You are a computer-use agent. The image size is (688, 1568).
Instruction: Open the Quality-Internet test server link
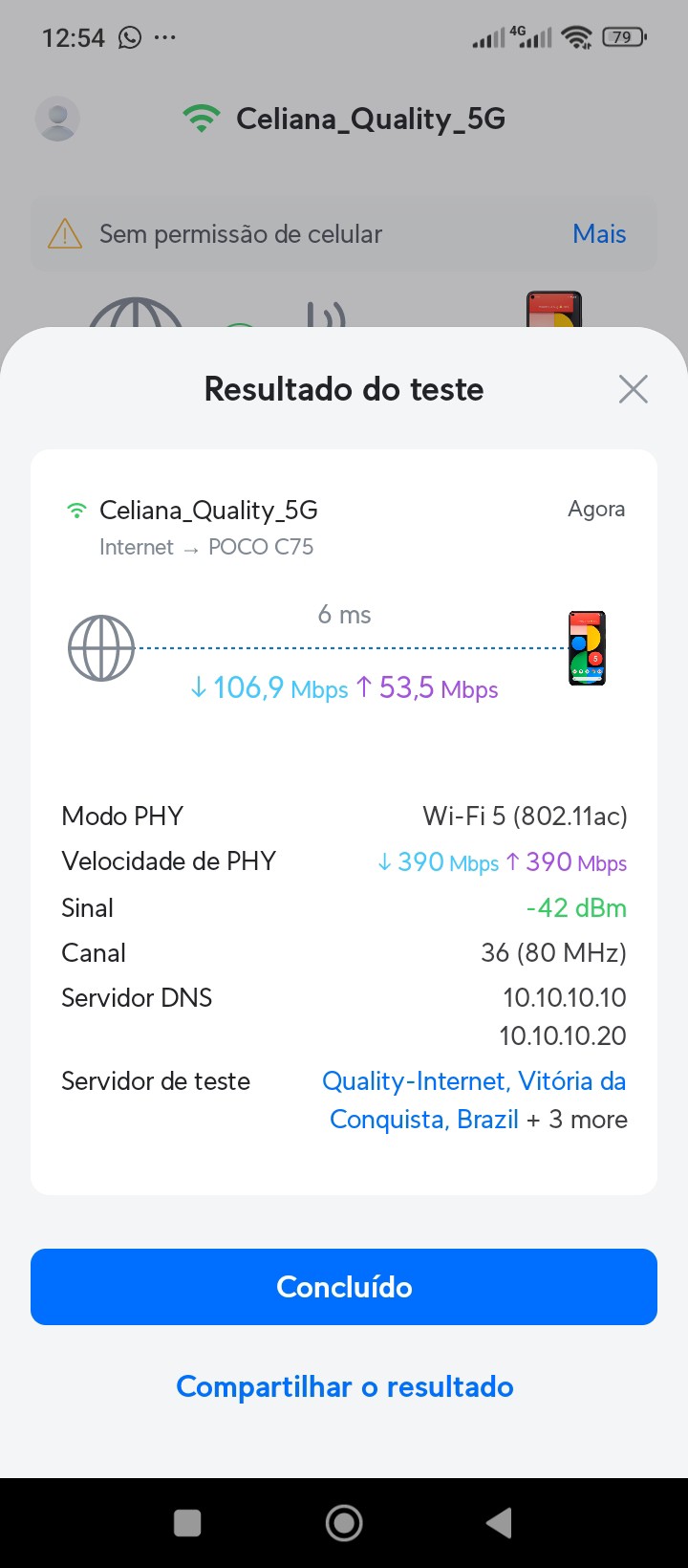474,1081
